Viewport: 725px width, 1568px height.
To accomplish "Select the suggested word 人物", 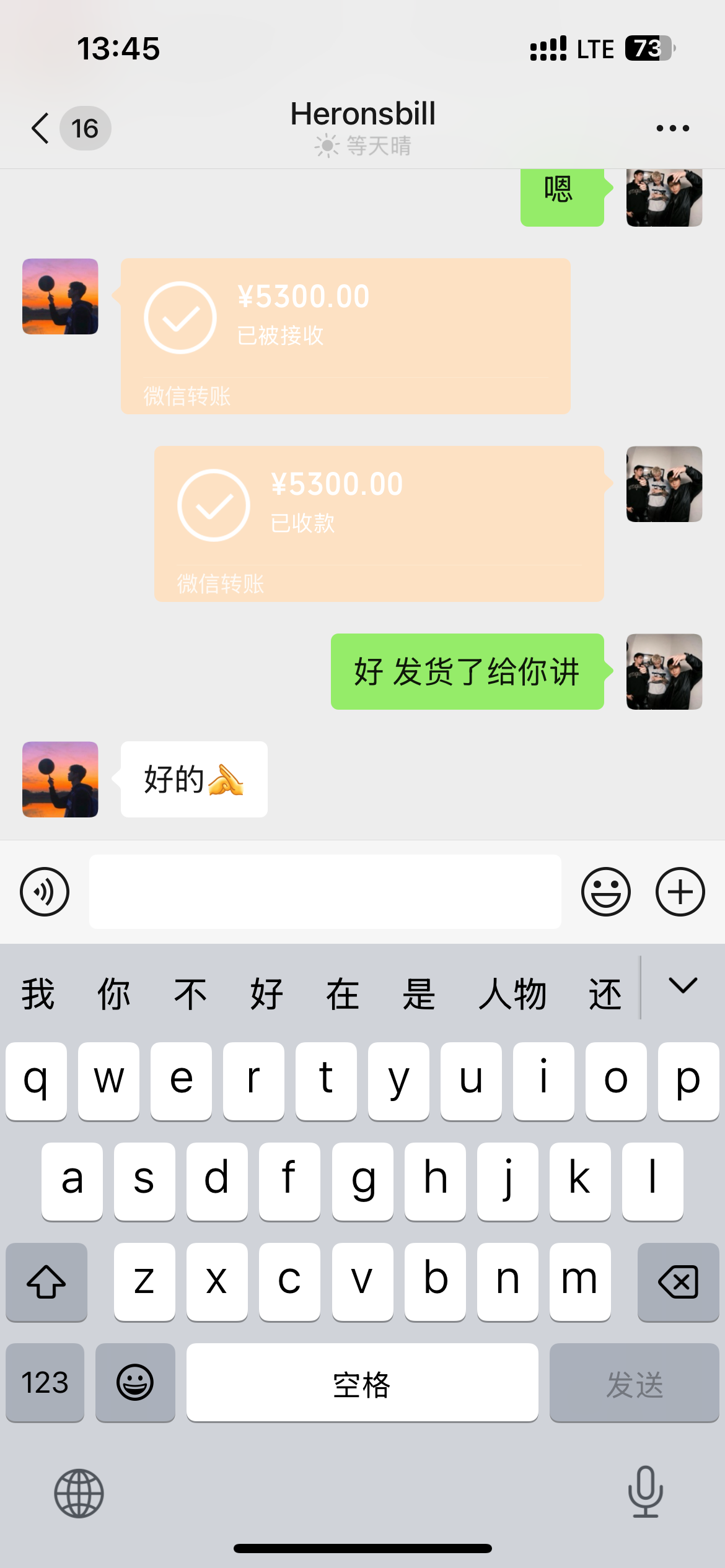I will click(x=512, y=994).
